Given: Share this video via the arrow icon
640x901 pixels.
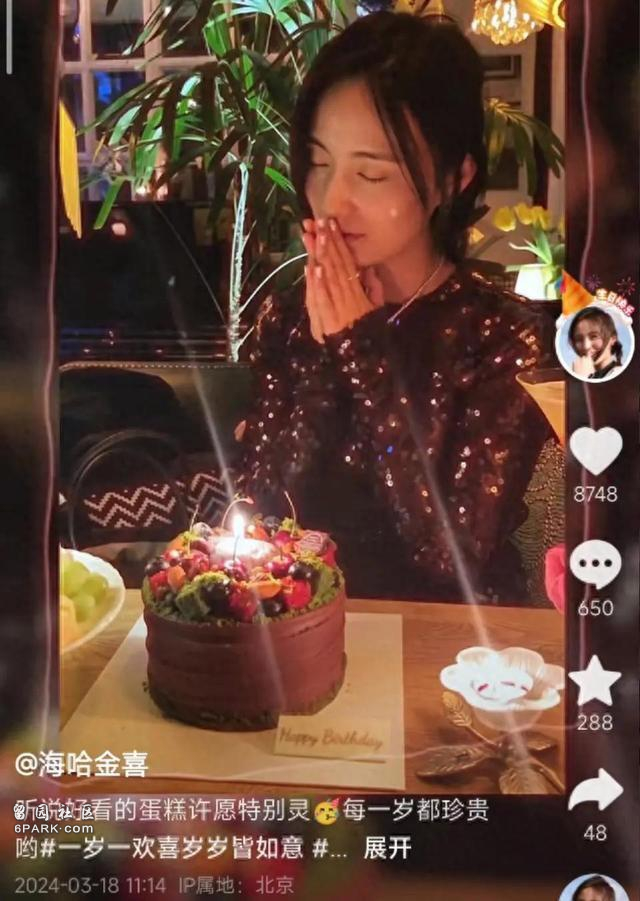Looking at the screenshot, I should 595,791.
